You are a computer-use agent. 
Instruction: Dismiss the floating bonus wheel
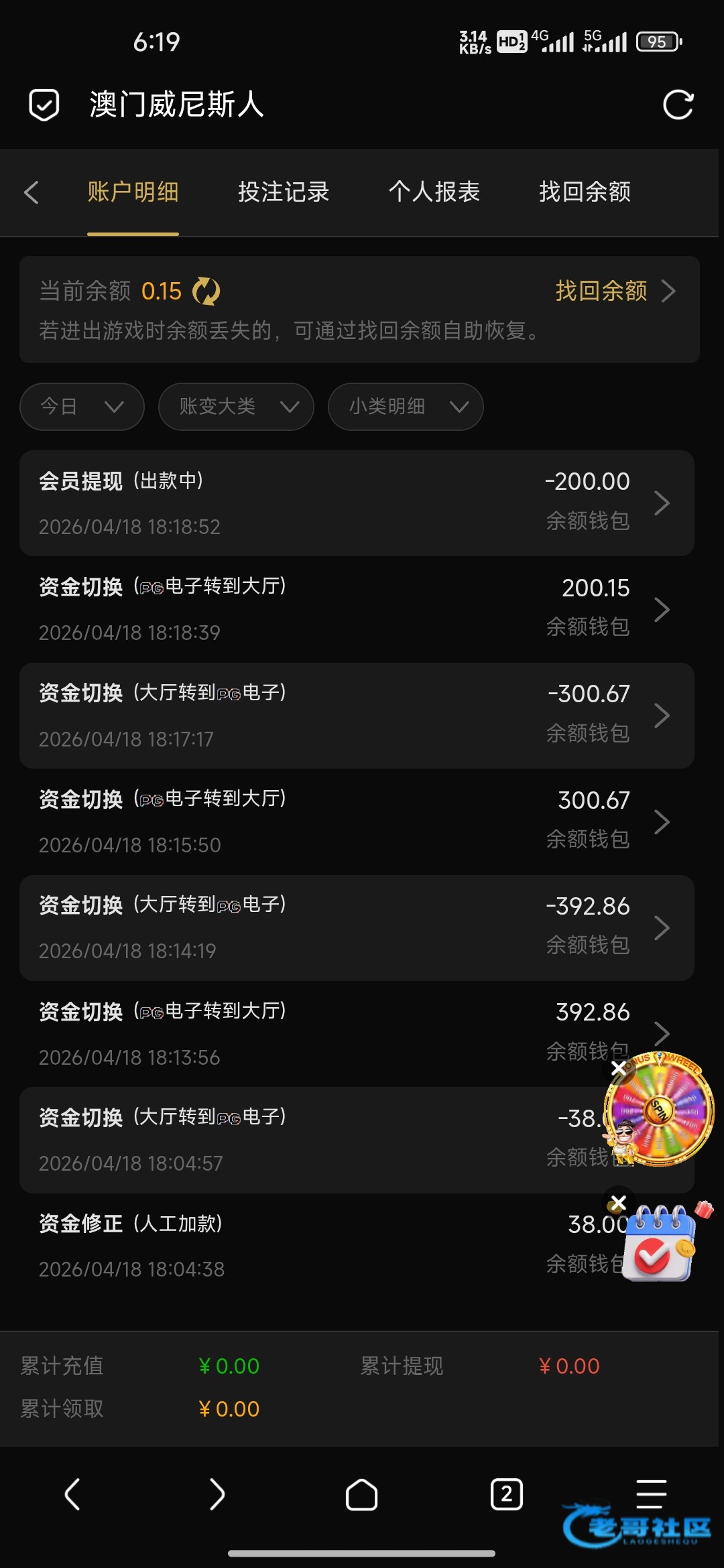tap(619, 1069)
